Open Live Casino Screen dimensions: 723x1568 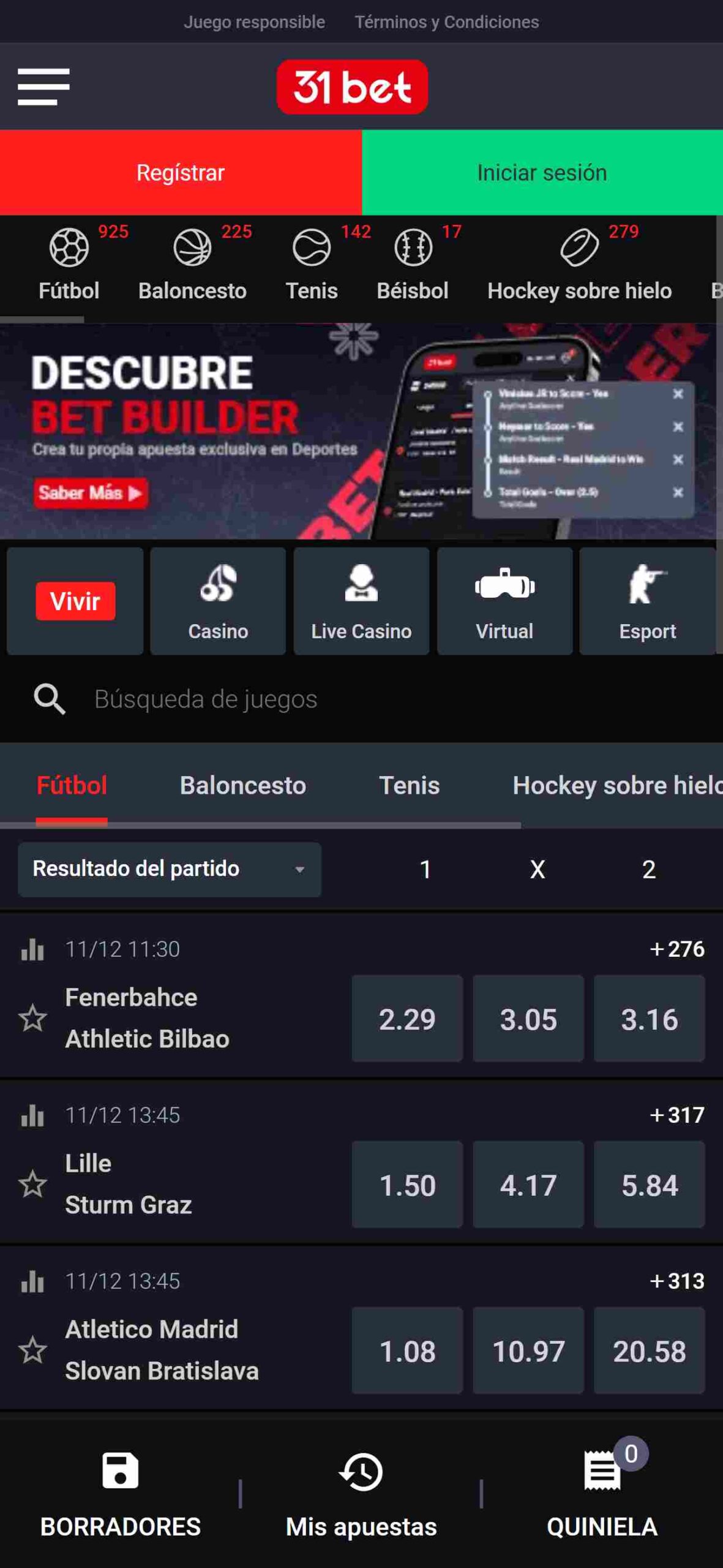click(x=361, y=601)
